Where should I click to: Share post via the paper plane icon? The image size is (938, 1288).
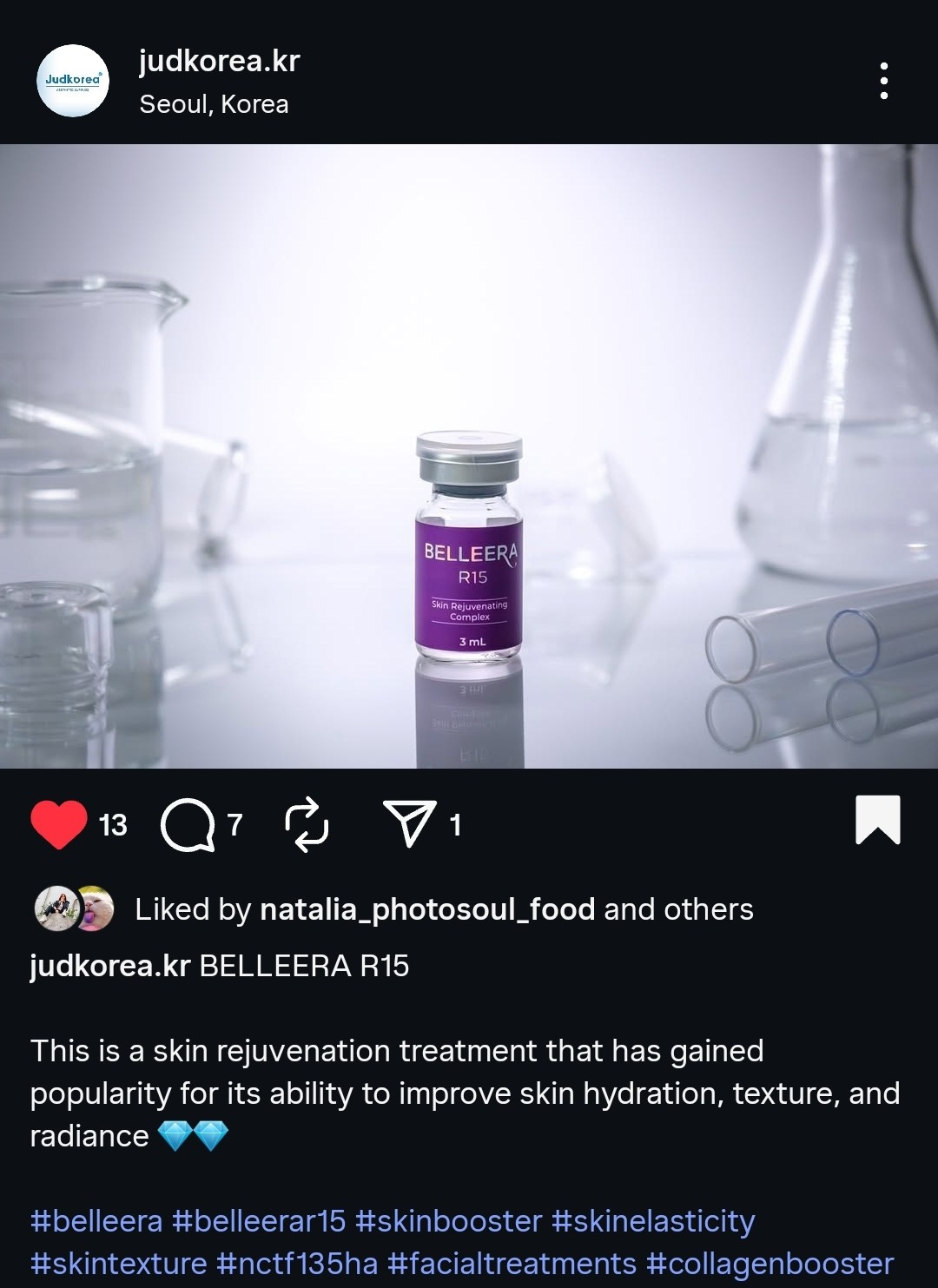pos(409,823)
